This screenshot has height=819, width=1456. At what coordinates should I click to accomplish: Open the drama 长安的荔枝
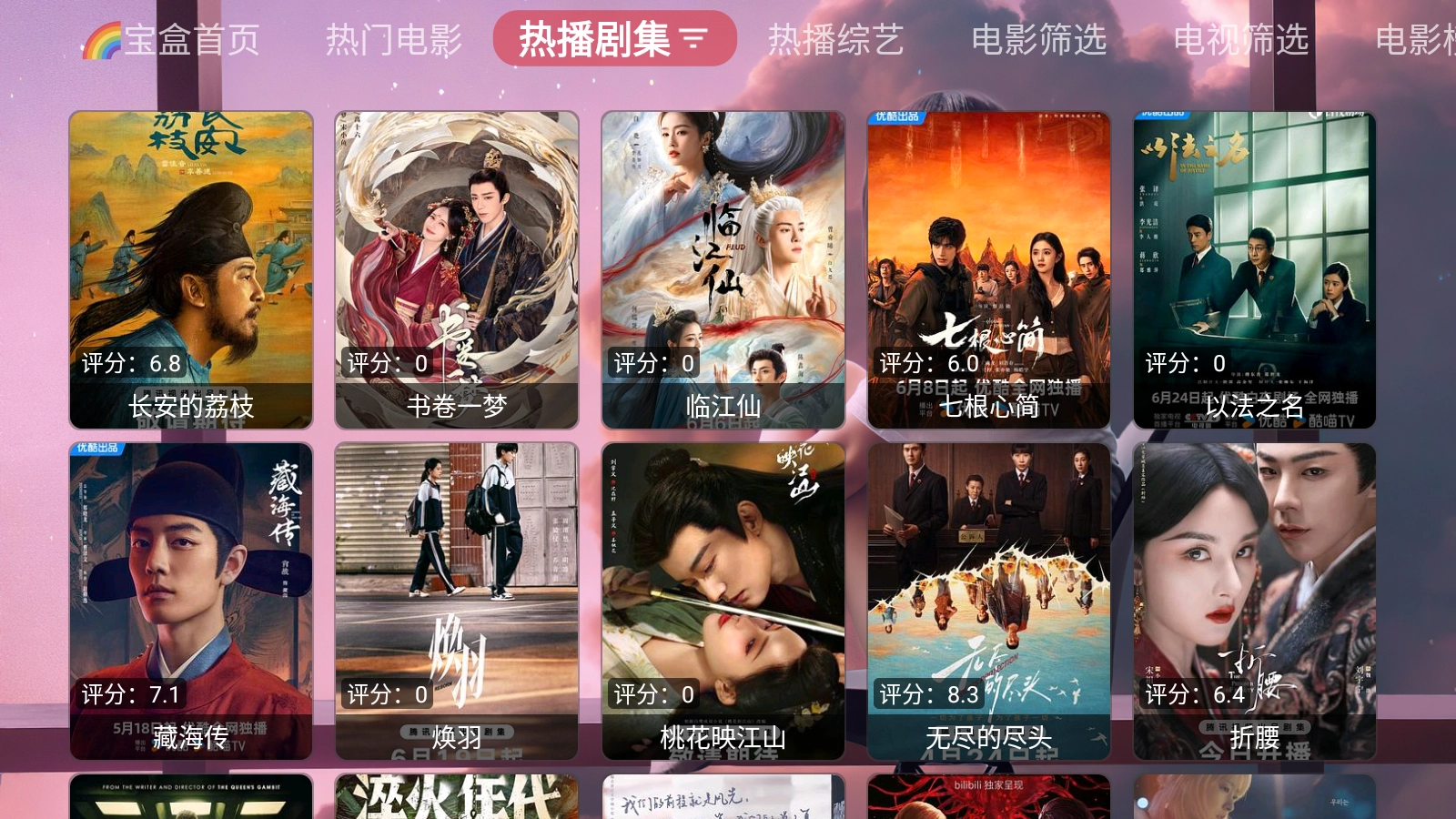(191, 270)
